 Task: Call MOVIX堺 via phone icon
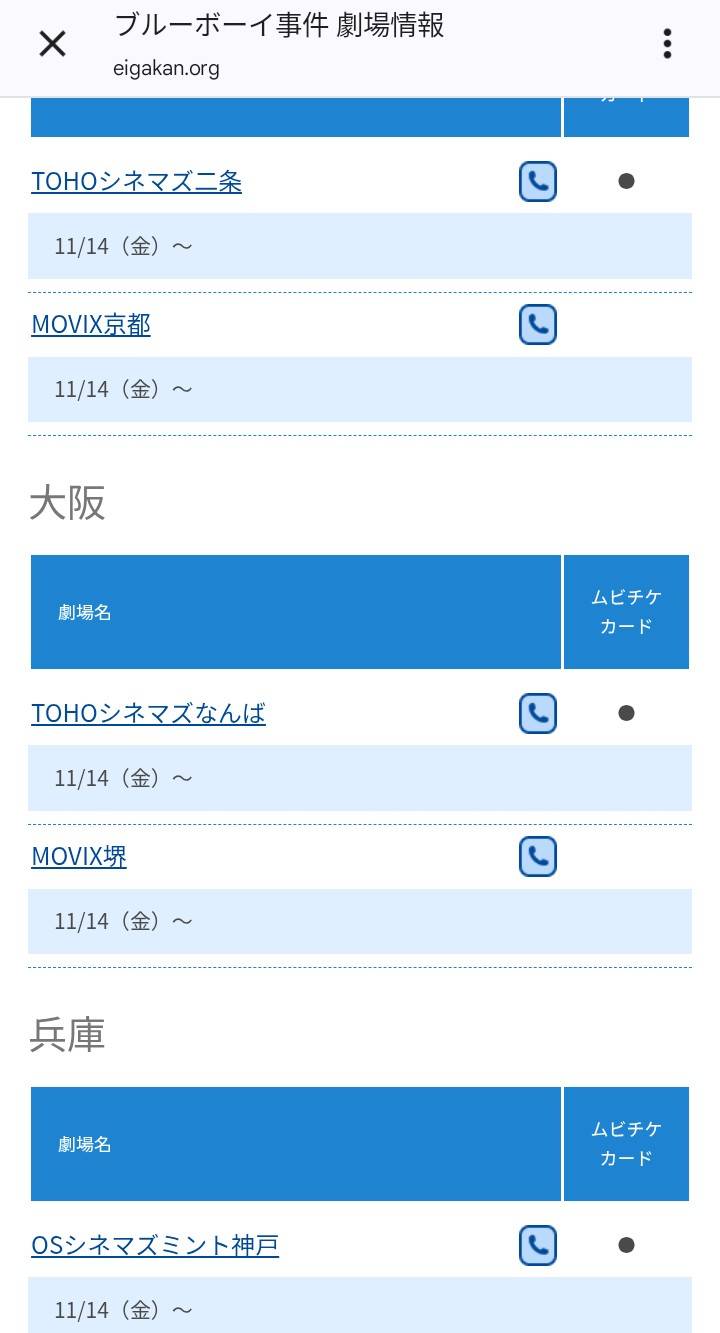(538, 857)
